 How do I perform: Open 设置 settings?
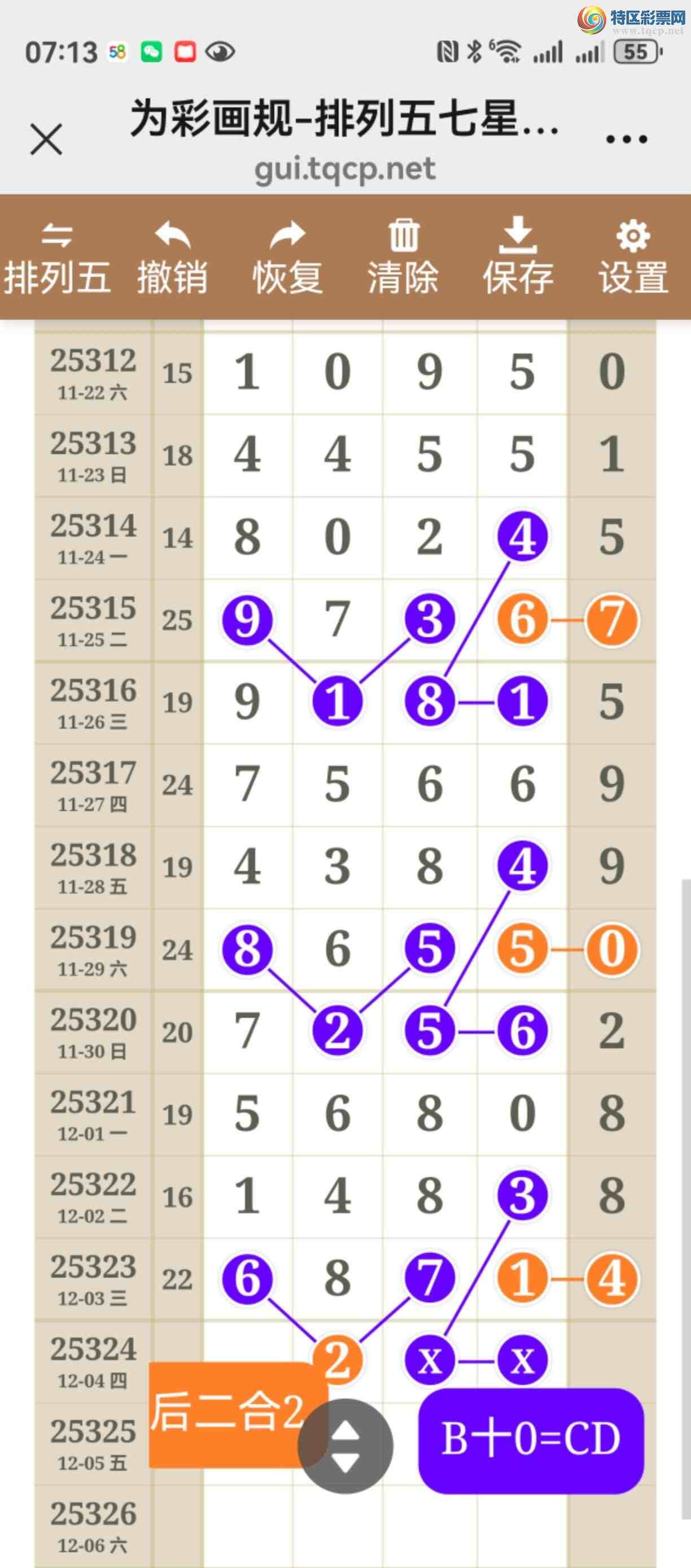(x=633, y=258)
